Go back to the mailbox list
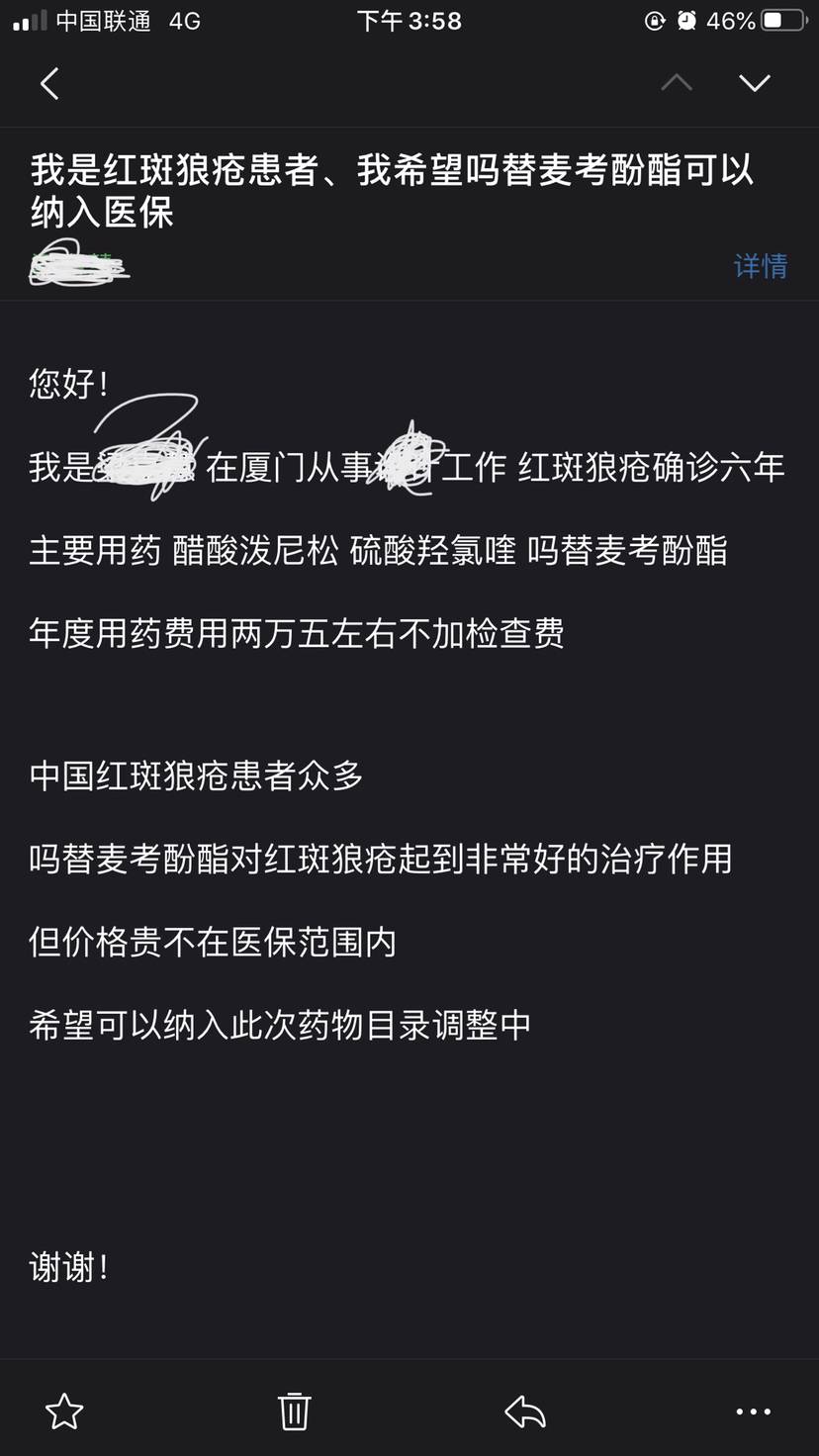 coord(49,84)
